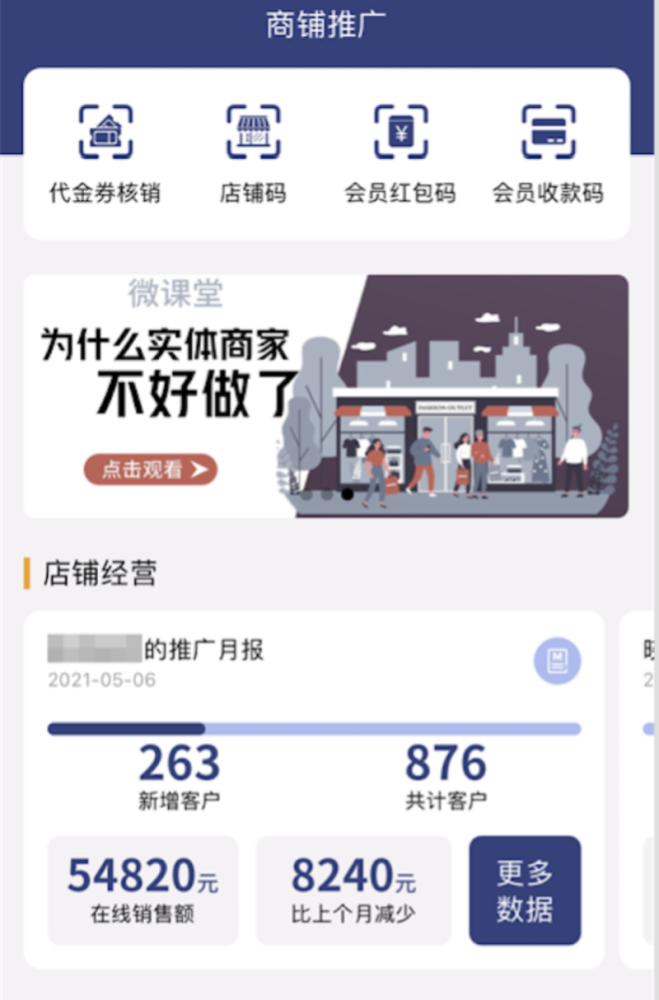The height and width of the screenshot is (1000, 659).
Task: Tap 点击观看 on the 微课堂 banner
Action: tap(150, 469)
